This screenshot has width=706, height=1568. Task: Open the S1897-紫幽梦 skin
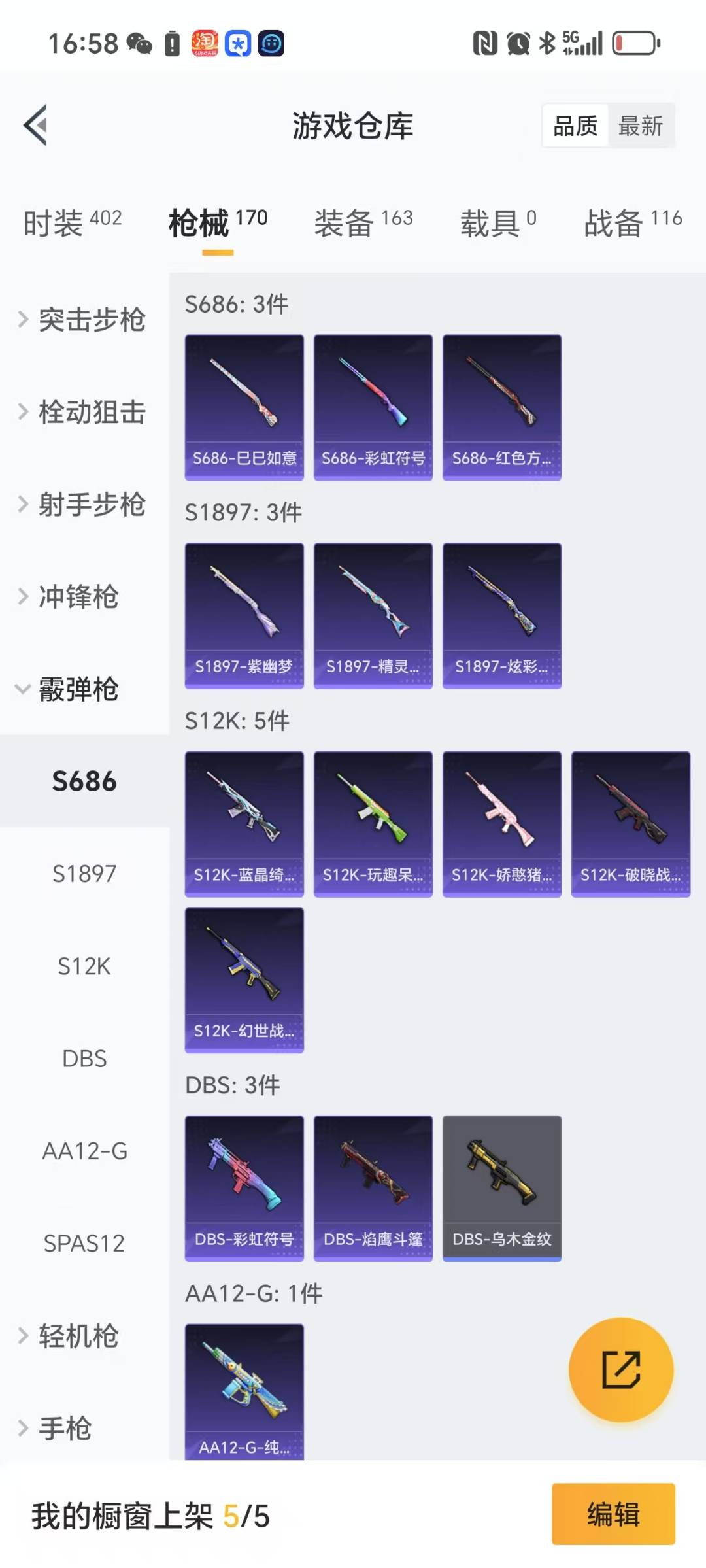(x=244, y=615)
